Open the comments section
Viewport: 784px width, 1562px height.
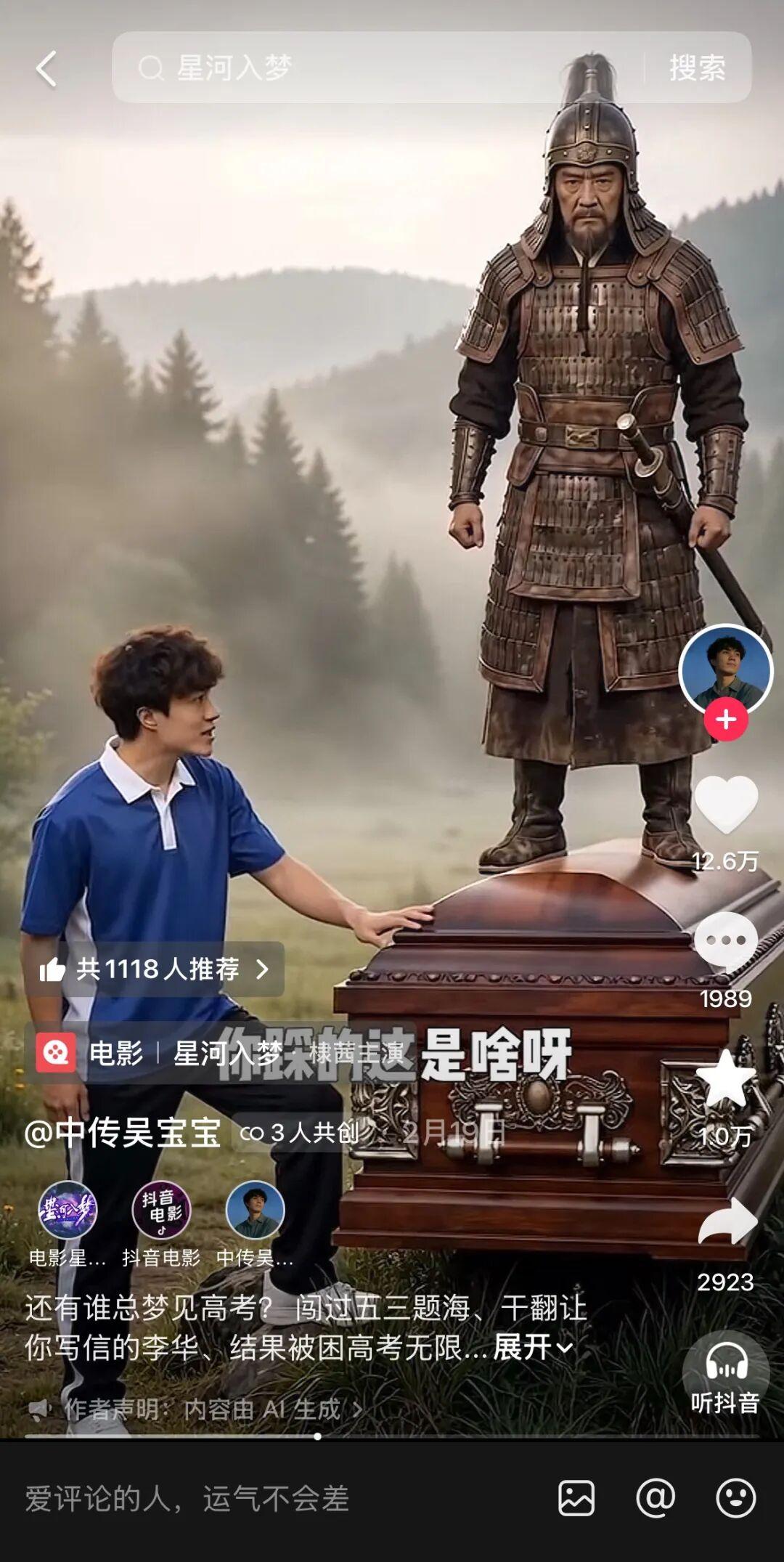(725, 941)
